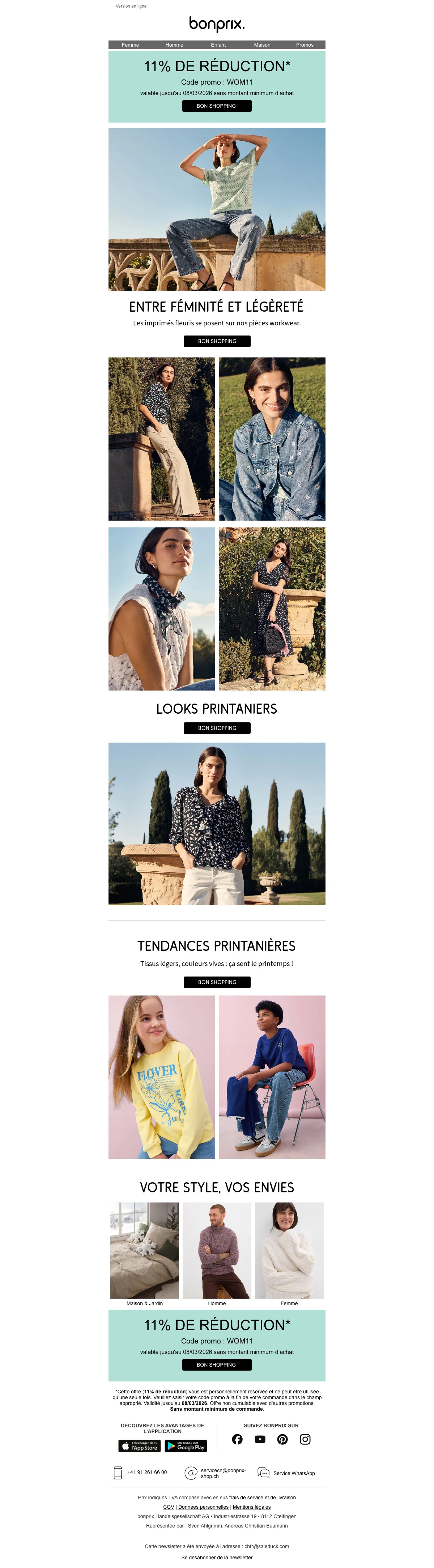Open the bonprix YouTube channel
Screen dimensions: 434x1568
click(260, 1440)
